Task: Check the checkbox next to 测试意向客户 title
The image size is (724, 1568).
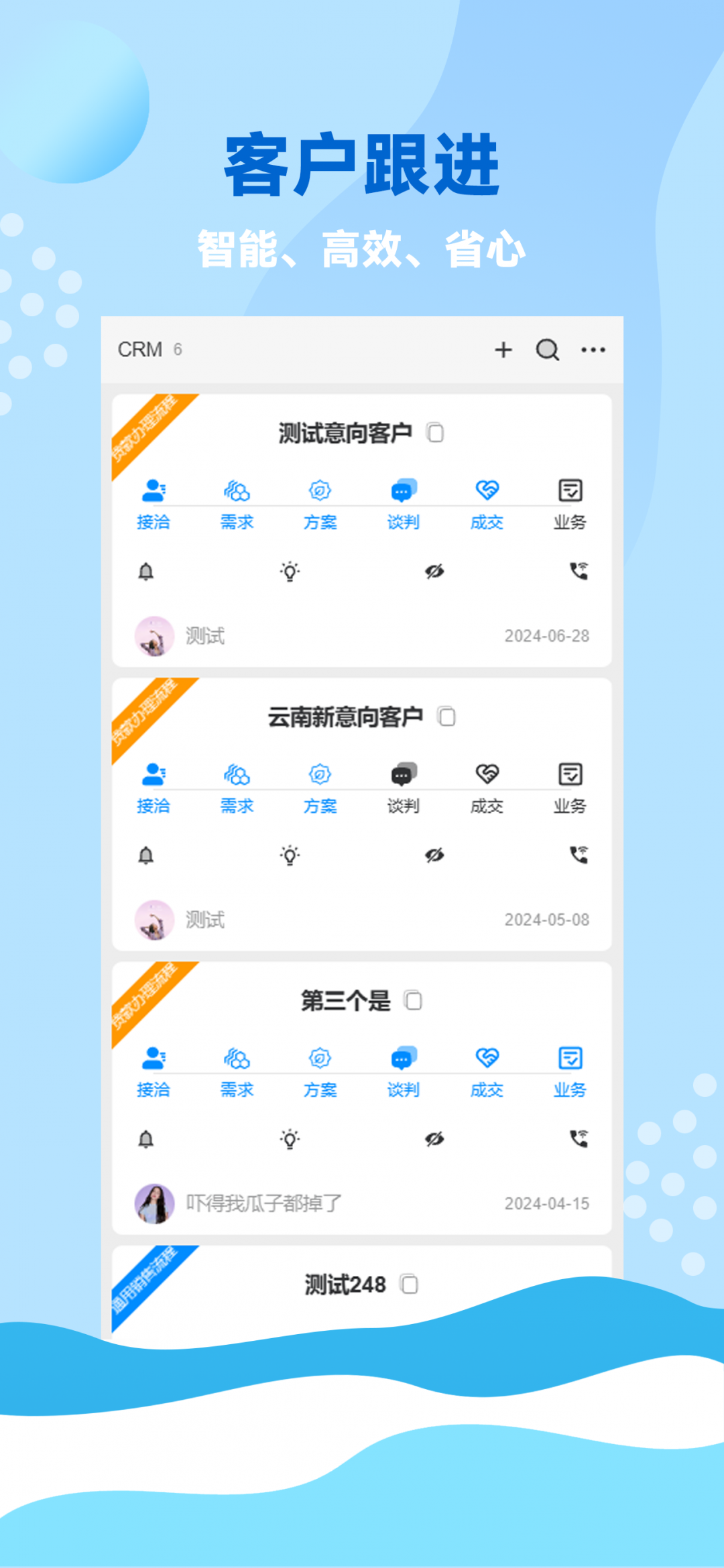Action: coord(436,433)
